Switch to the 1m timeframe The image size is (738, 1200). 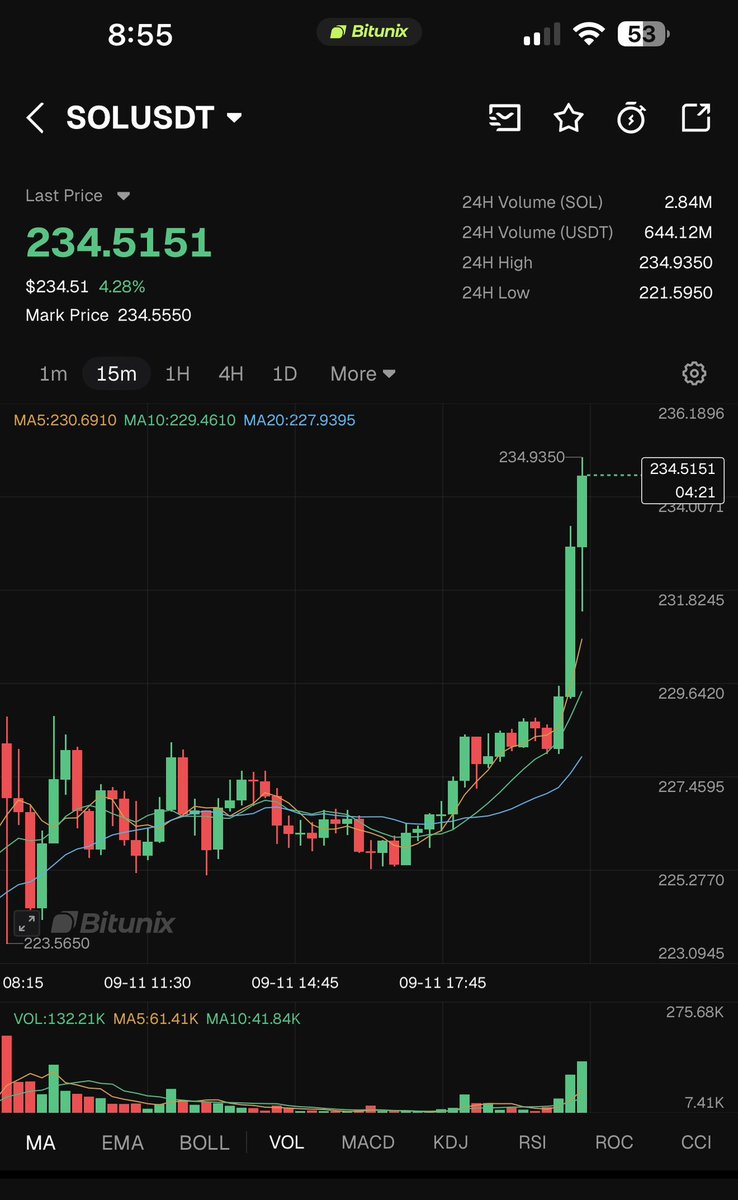coord(53,374)
